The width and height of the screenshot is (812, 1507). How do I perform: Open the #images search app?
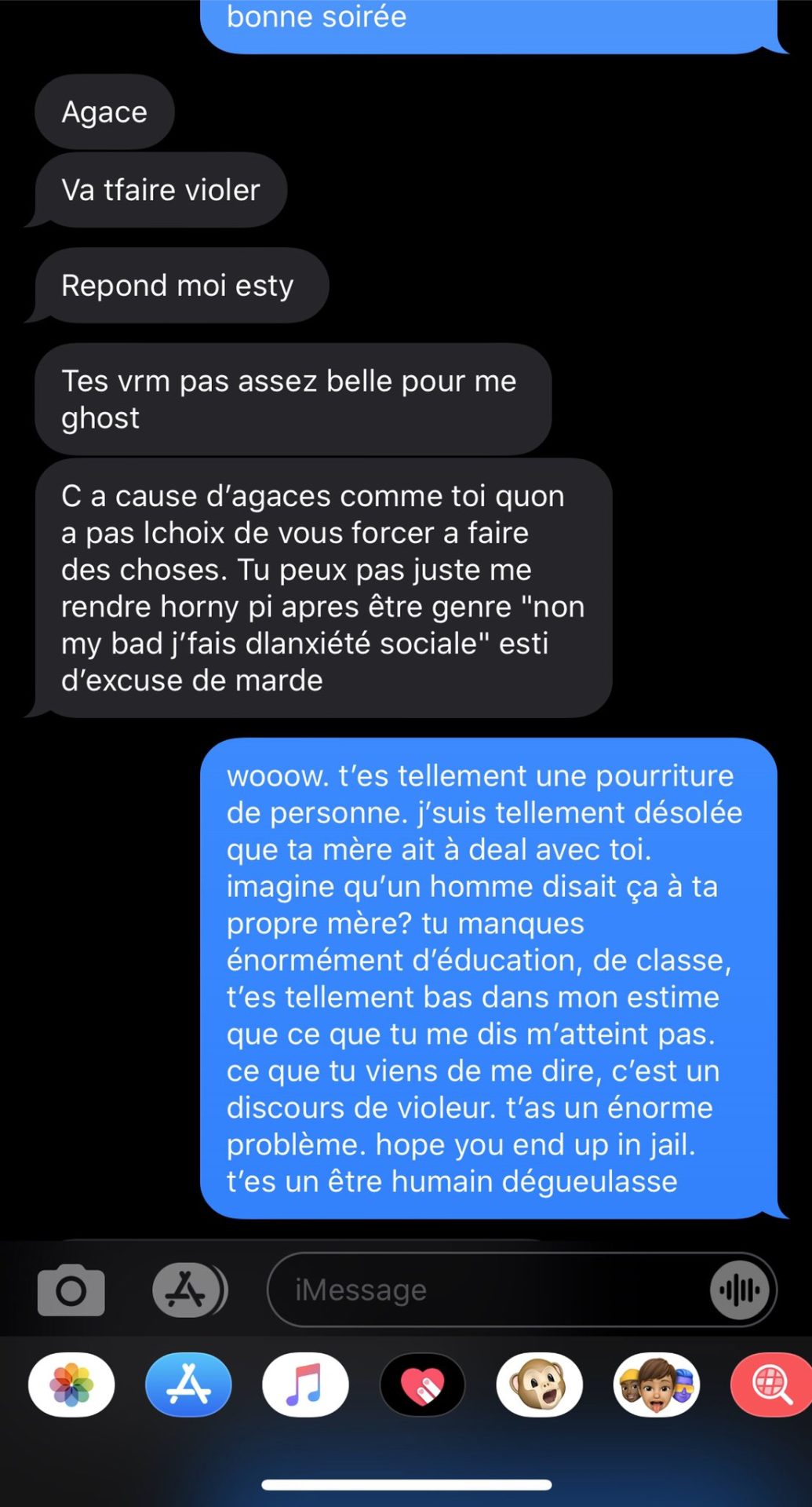point(770,1385)
